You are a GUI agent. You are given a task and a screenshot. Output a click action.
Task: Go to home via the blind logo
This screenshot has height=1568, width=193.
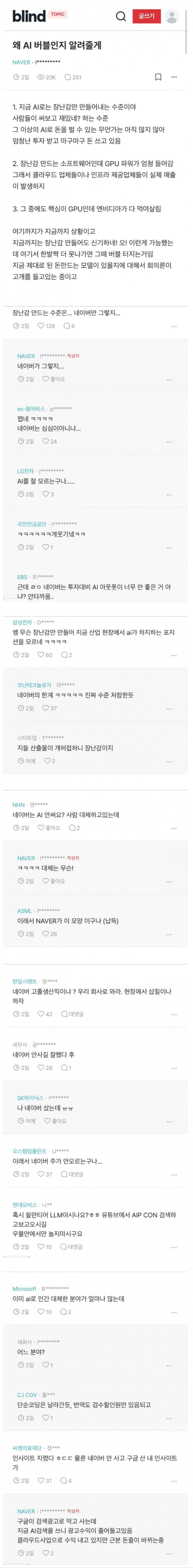(x=28, y=16)
